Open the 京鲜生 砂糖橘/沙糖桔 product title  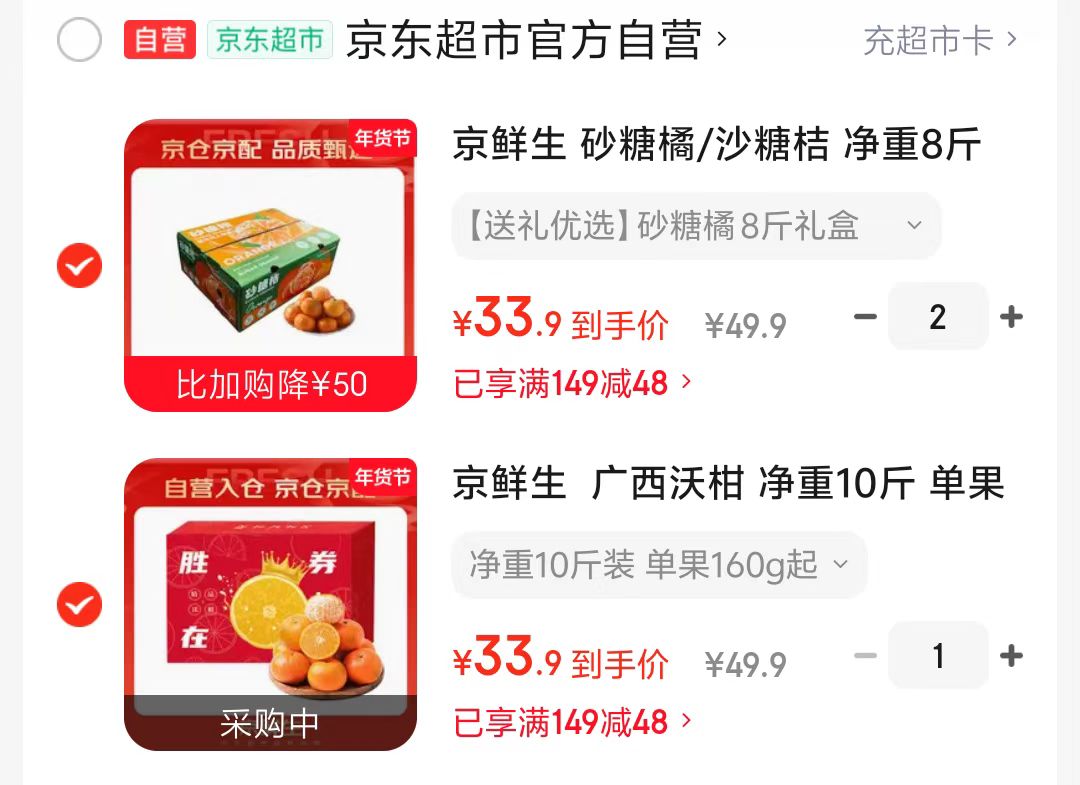716,146
